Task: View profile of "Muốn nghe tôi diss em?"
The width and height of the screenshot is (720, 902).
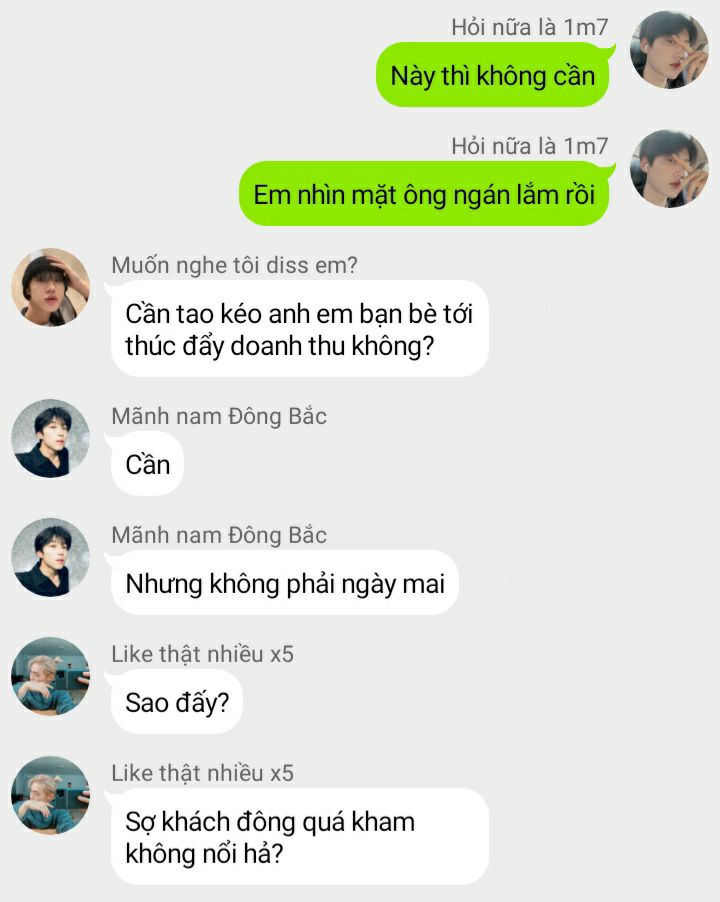Action: point(51,288)
